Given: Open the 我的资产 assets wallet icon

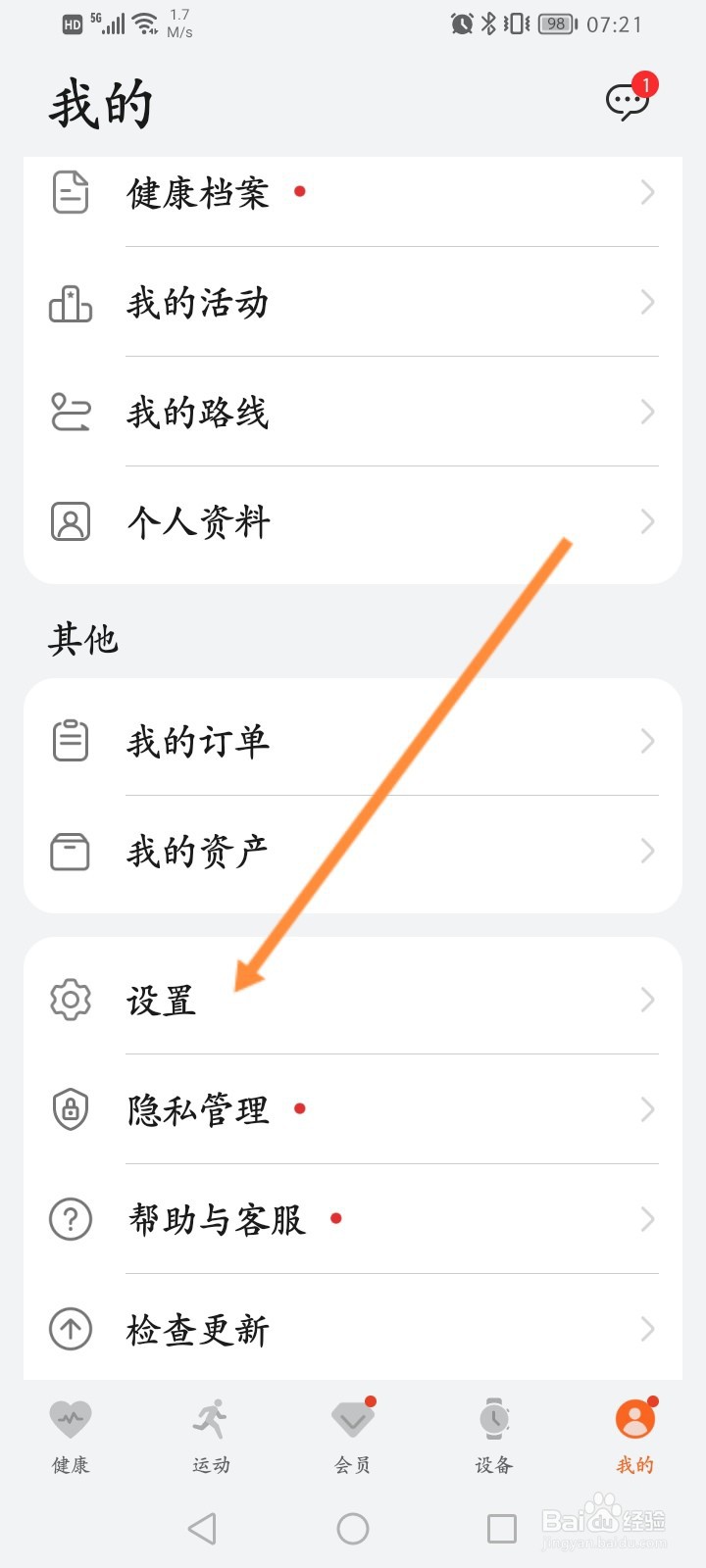Looking at the screenshot, I should click(x=69, y=852).
